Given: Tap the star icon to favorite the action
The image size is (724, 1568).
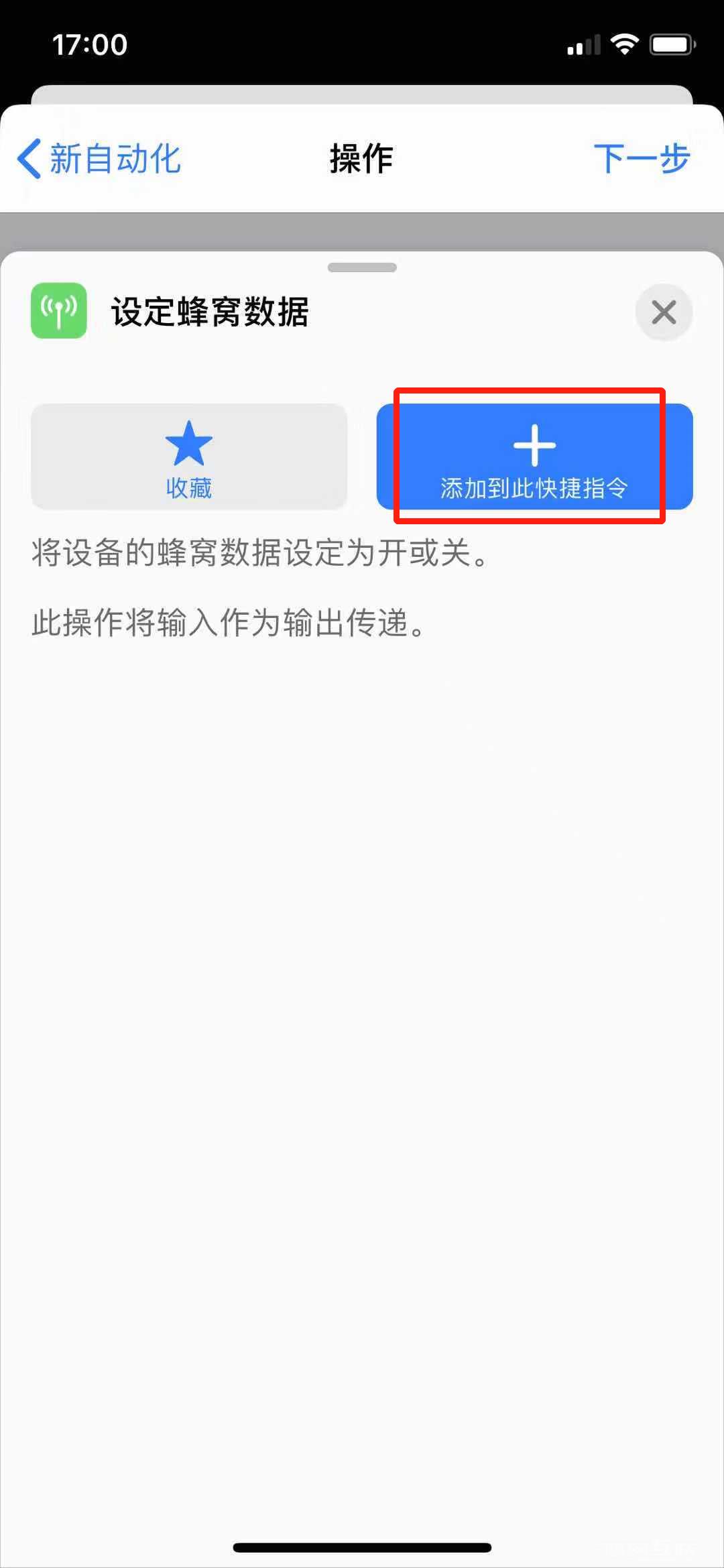Looking at the screenshot, I should [189, 442].
